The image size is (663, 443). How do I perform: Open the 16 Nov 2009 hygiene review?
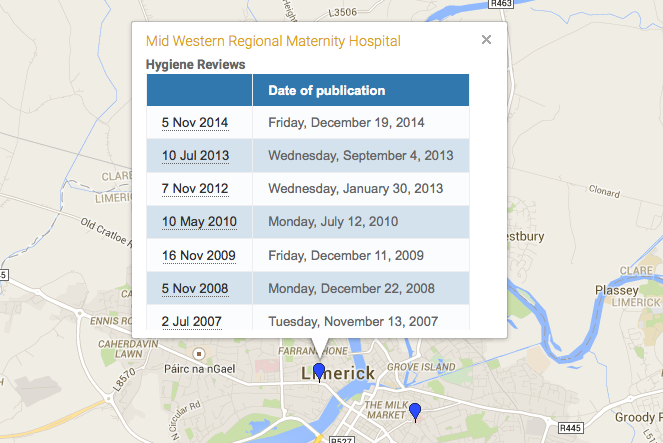[198, 255]
